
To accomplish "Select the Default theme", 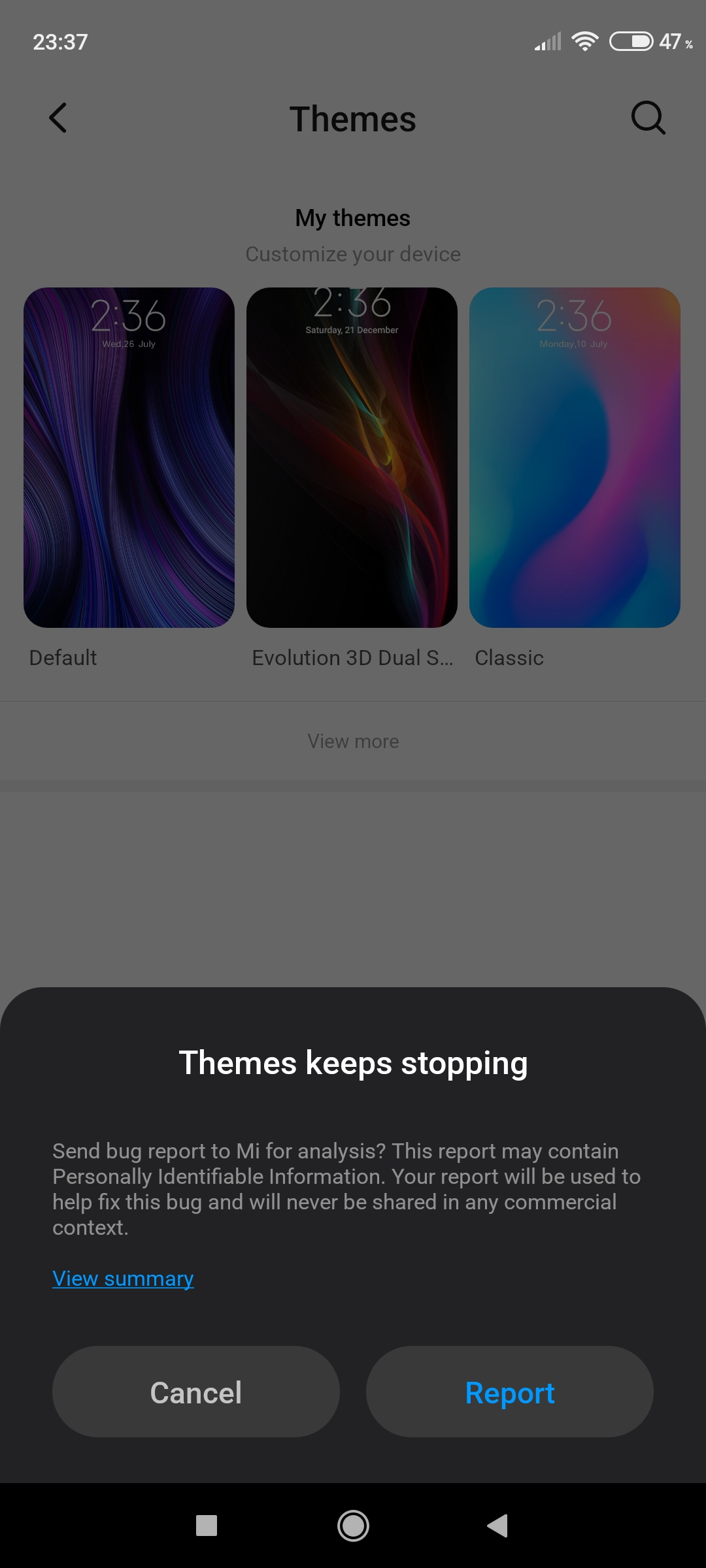I will (x=129, y=457).
